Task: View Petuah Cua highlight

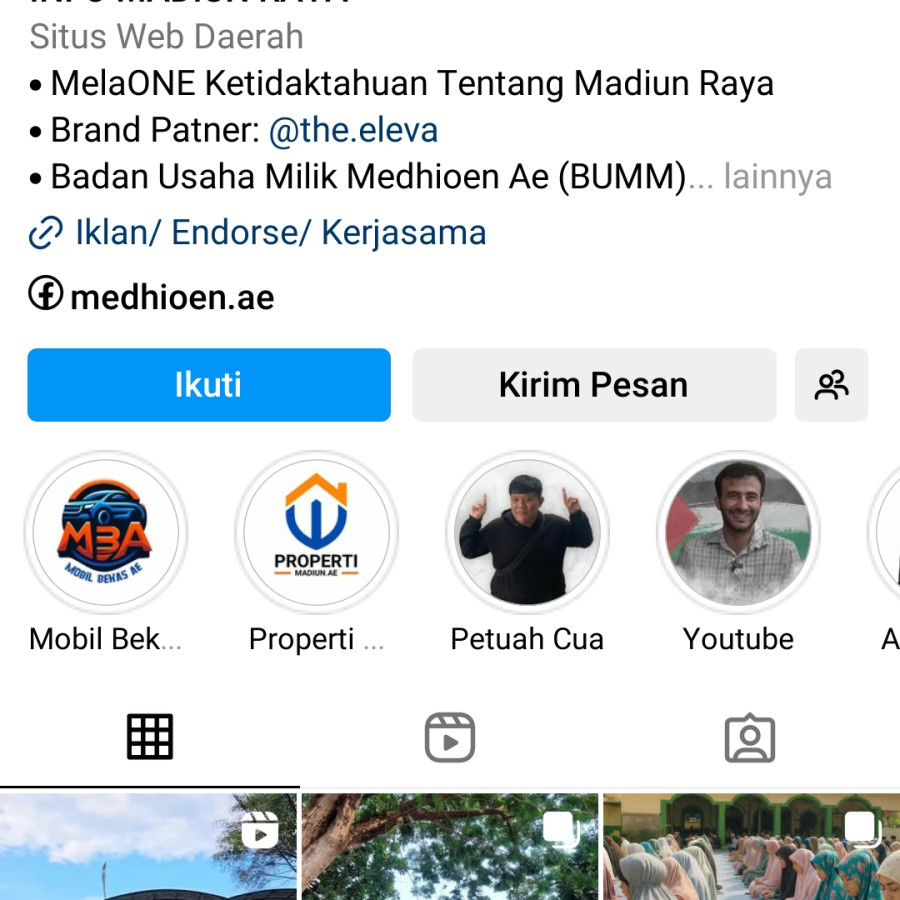Action: point(527,532)
